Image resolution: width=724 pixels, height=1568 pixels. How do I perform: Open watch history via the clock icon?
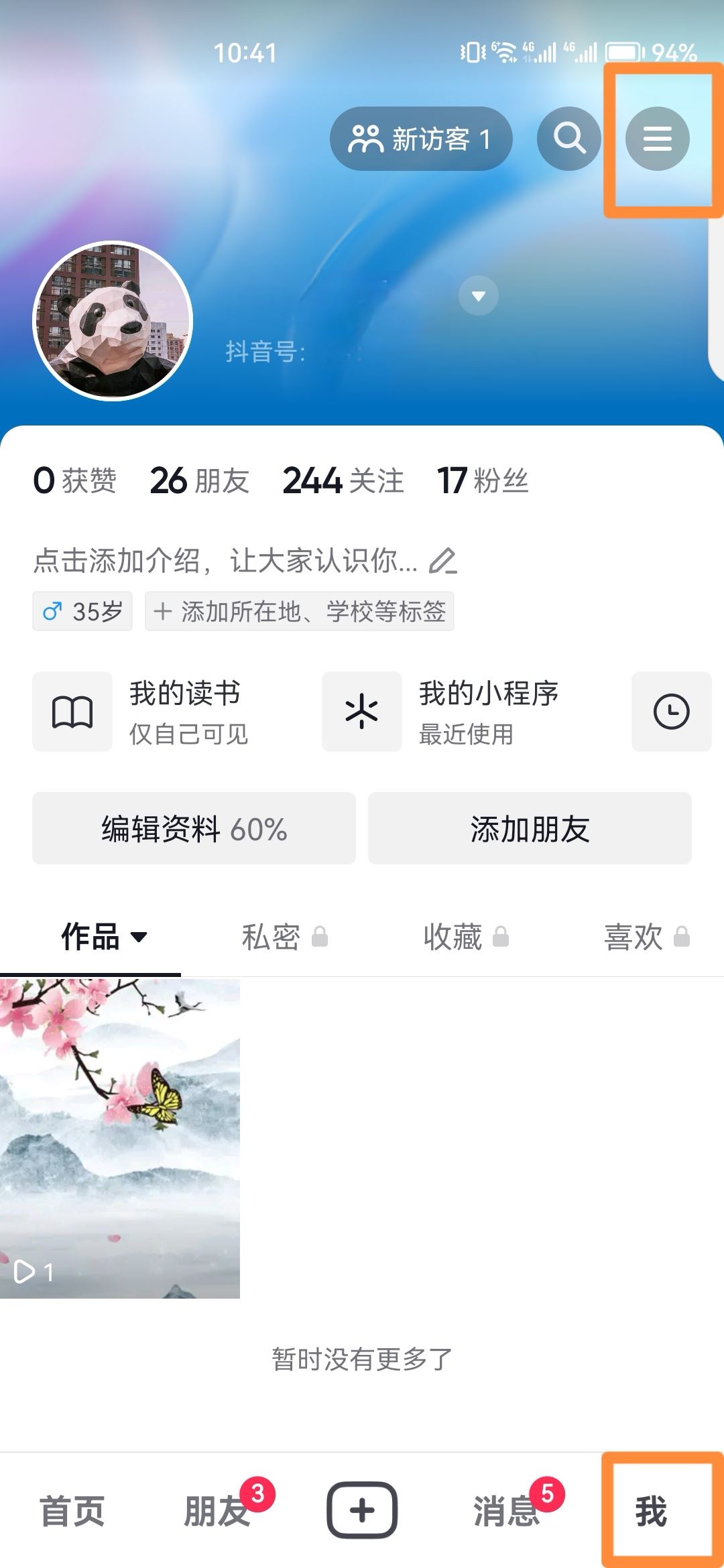pos(671,712)
